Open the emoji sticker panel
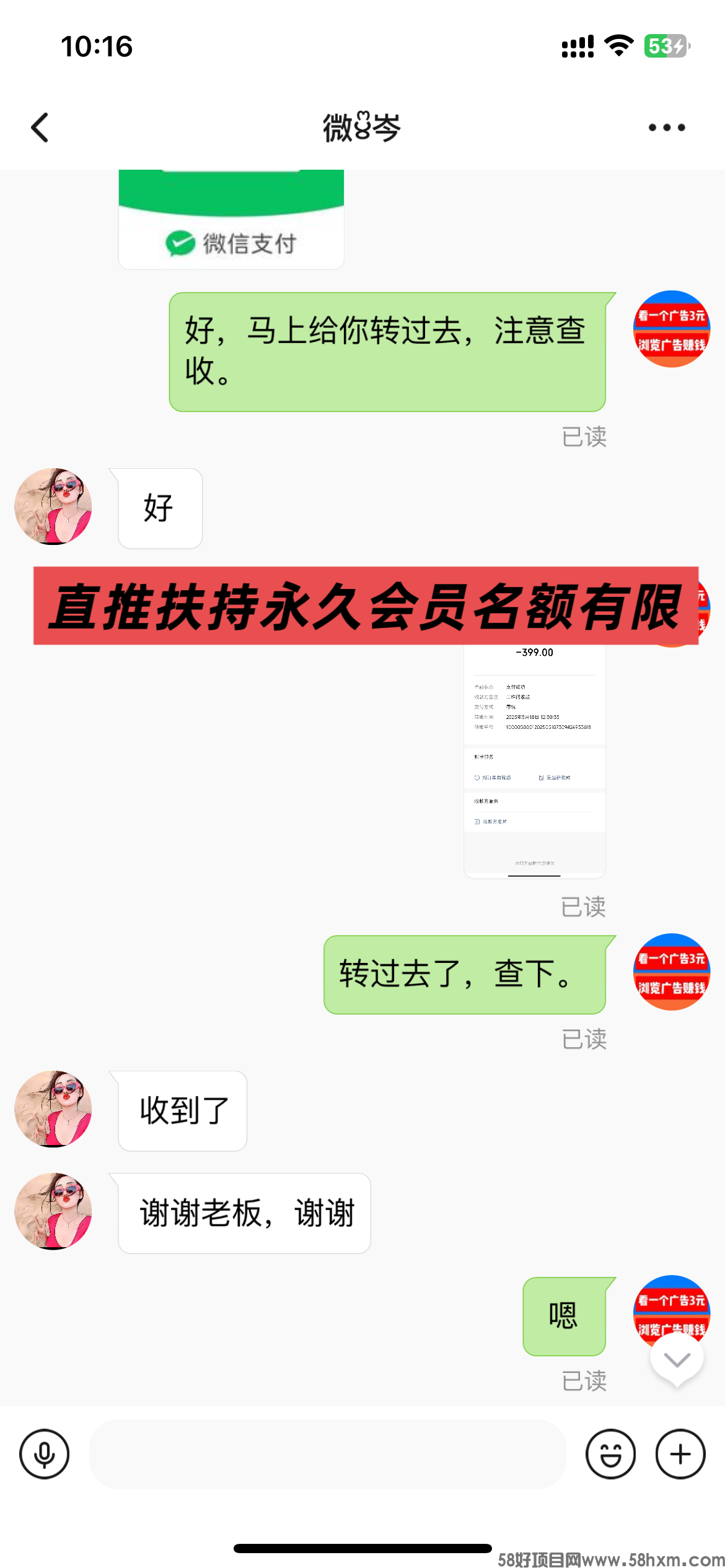Image resolution: width=725 pixels, height=1568 pixels. tap(610, 1453)
